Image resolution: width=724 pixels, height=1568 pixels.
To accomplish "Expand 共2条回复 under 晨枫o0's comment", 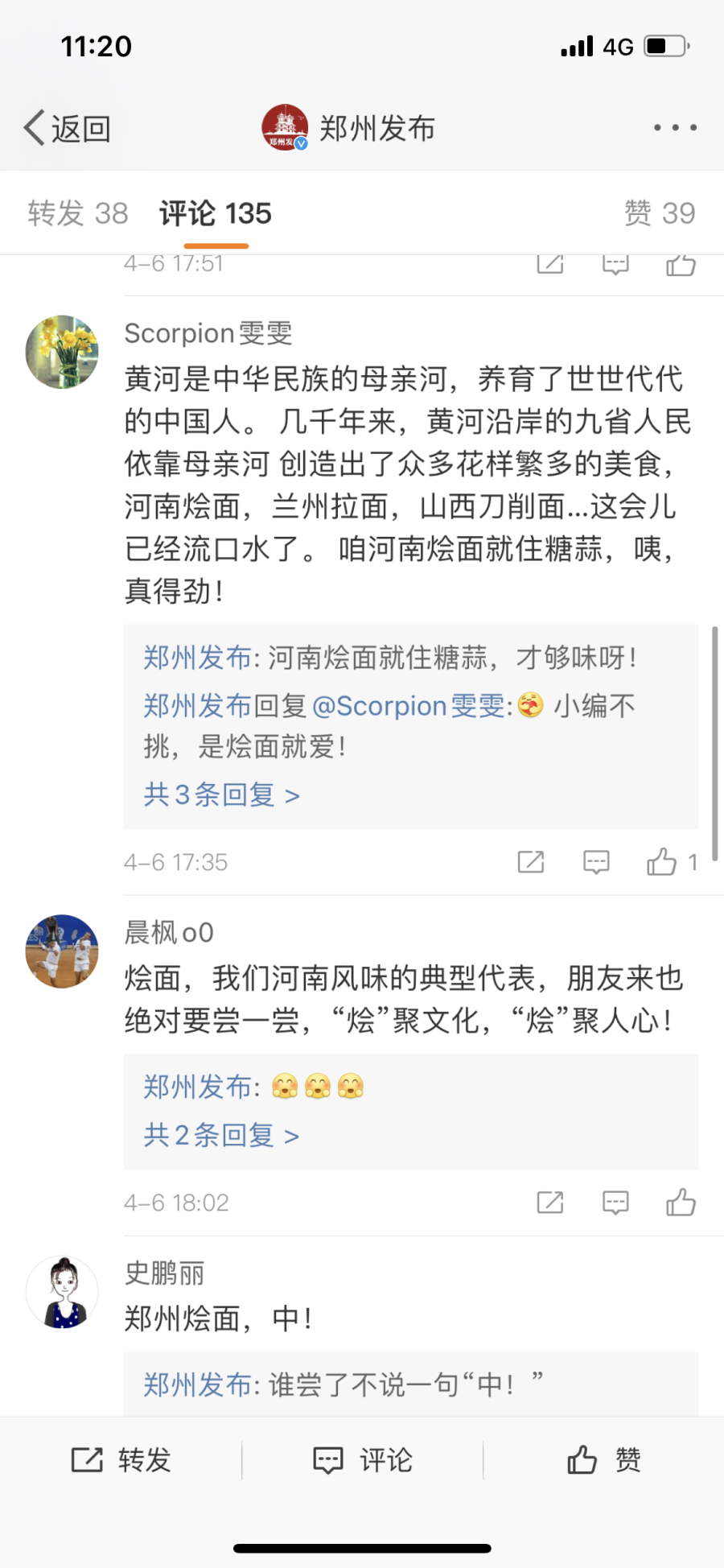I will [x=221, y=1136].
